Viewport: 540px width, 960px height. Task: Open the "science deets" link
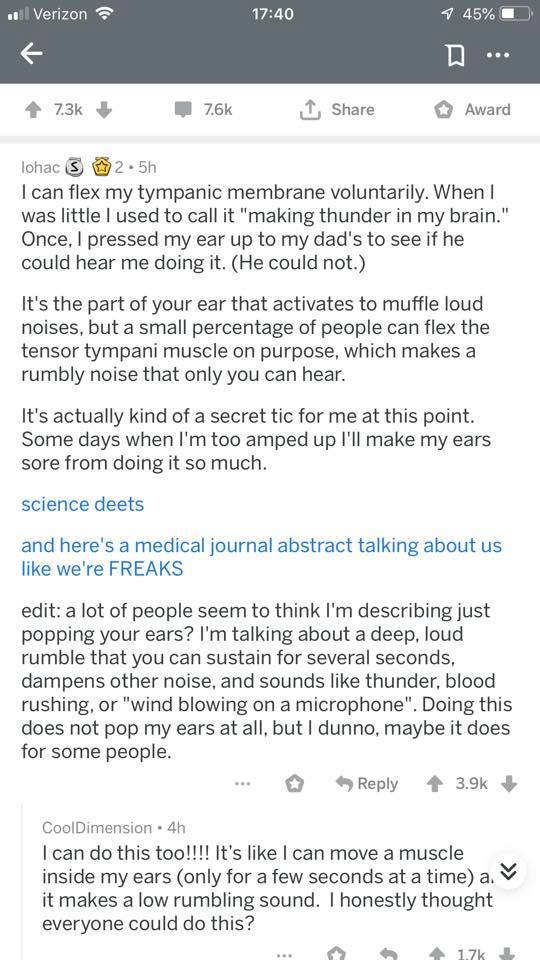83,504
